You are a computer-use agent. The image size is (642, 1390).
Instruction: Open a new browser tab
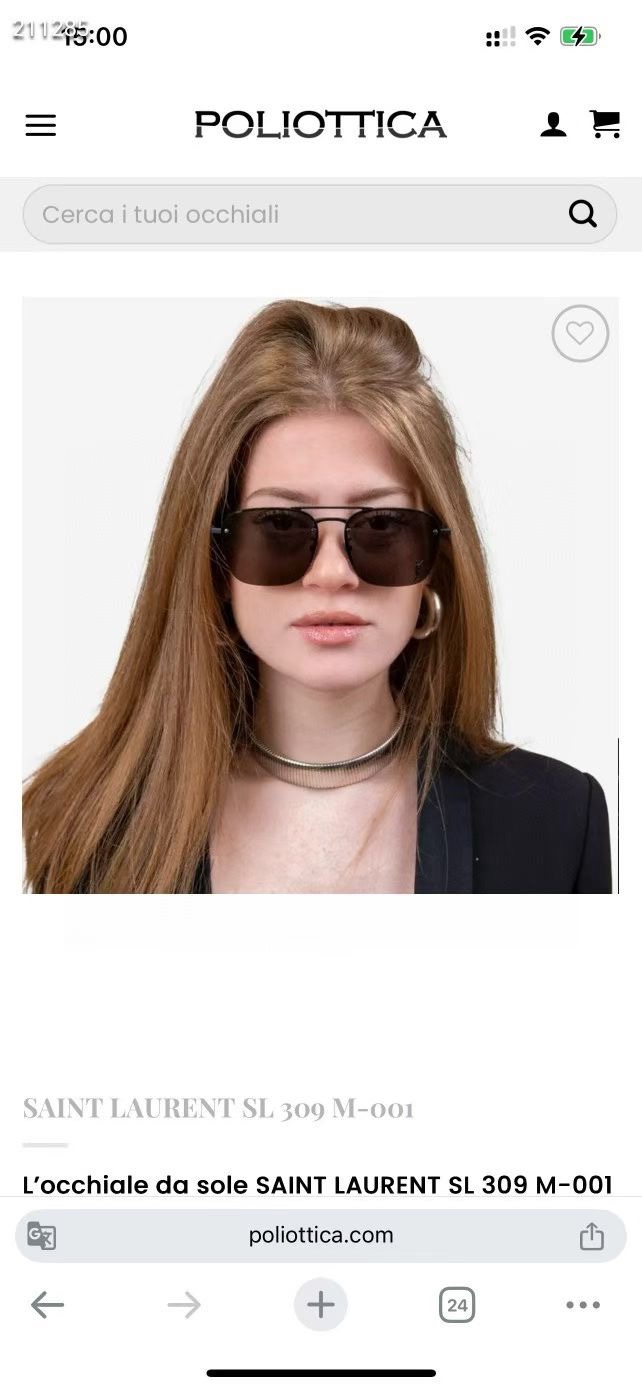[x=321, y=1305]
